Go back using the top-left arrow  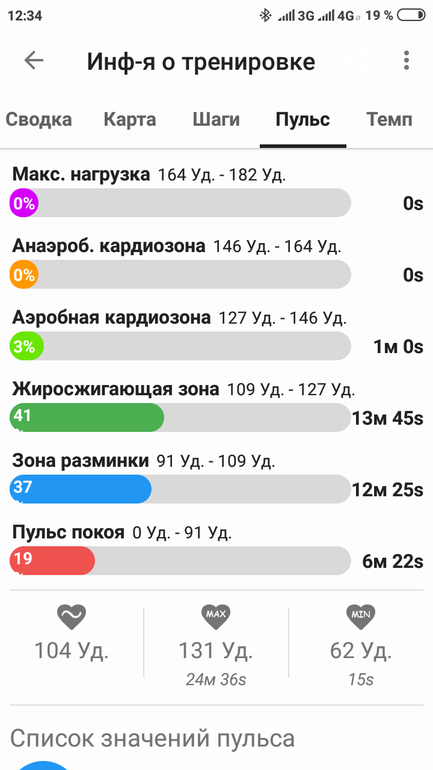(34, 60)
